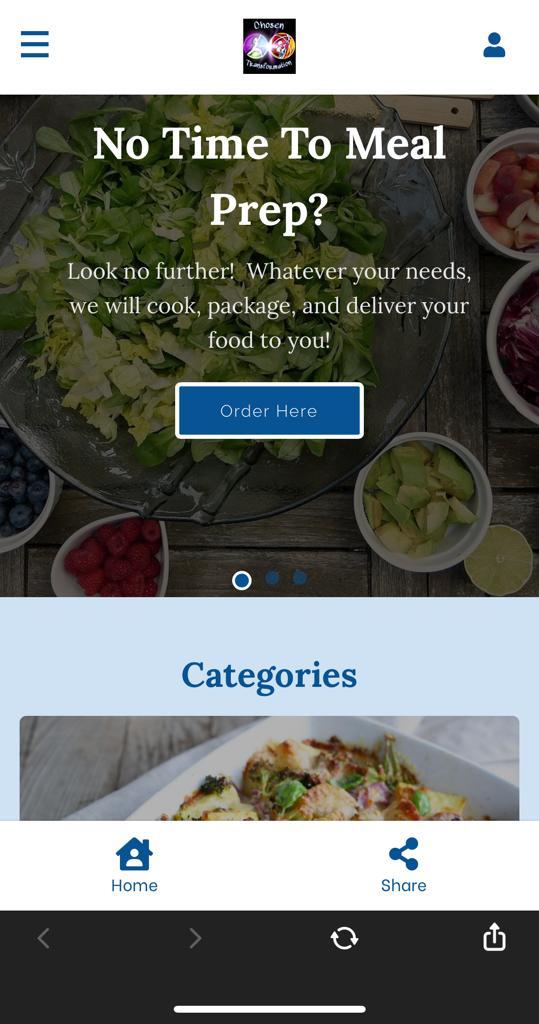This screenshot has height=1024, width=539.
Task: Open the first category food card
Action: coord(269,768)
